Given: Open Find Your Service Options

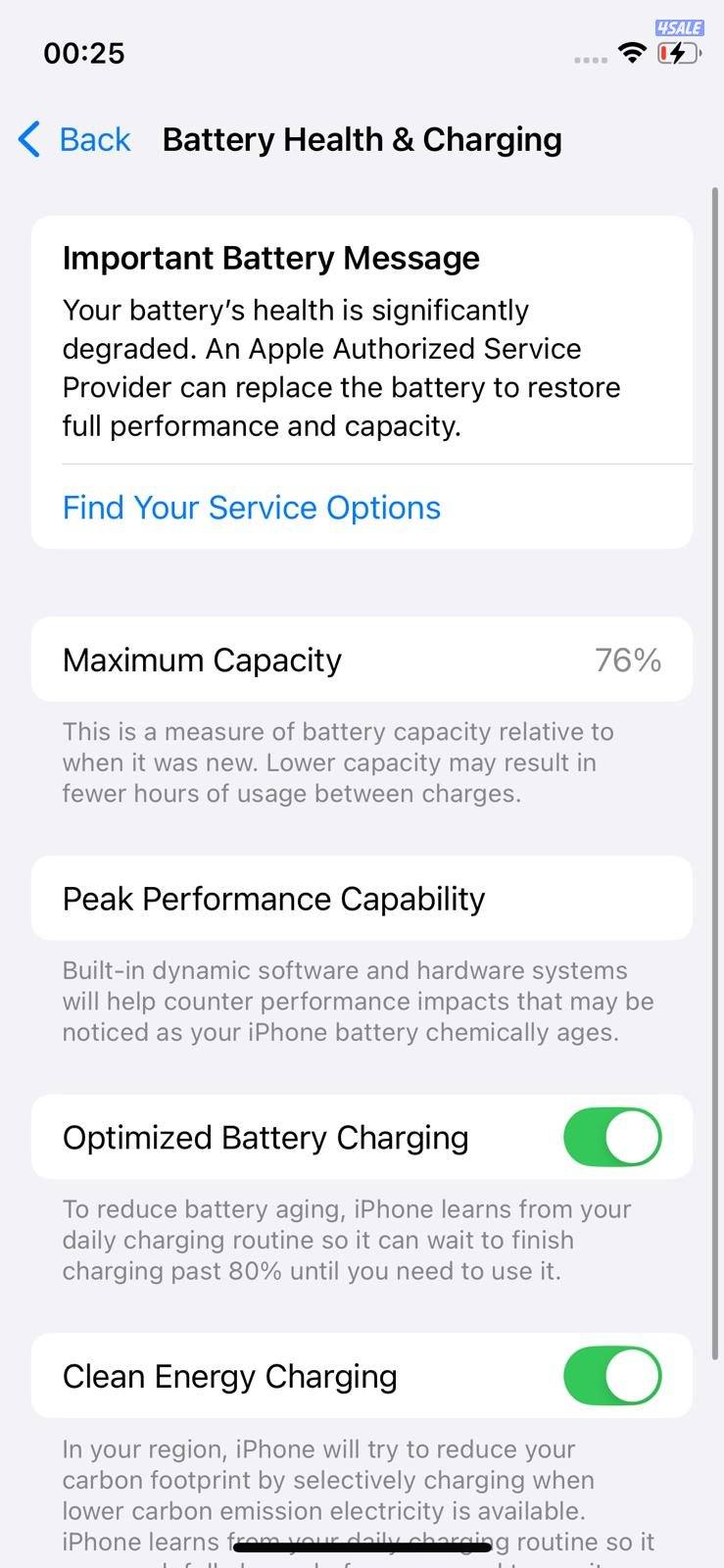Looking at the screenshot, I should 251,508.
